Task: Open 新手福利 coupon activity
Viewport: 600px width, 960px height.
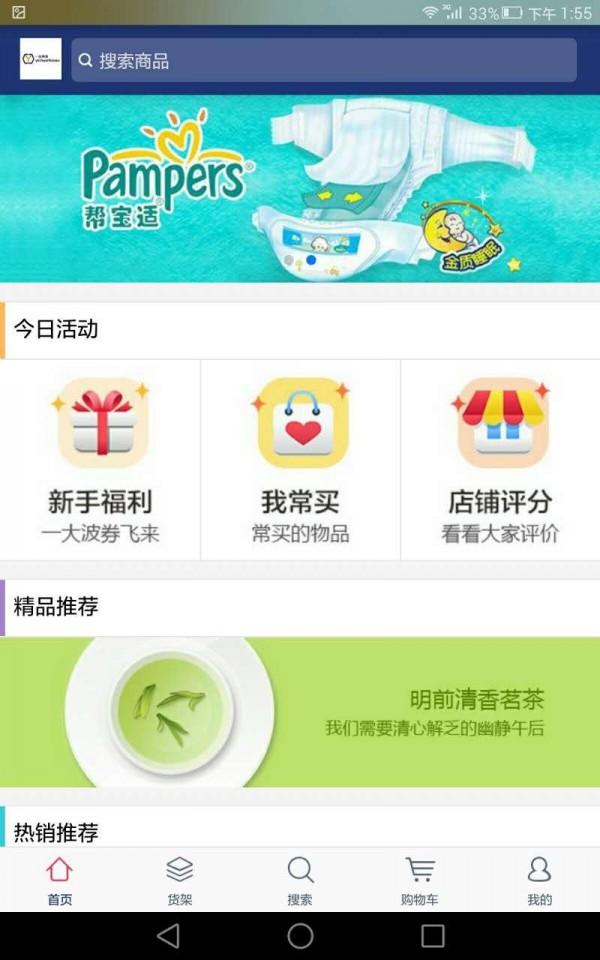Action: coord(100,459)
